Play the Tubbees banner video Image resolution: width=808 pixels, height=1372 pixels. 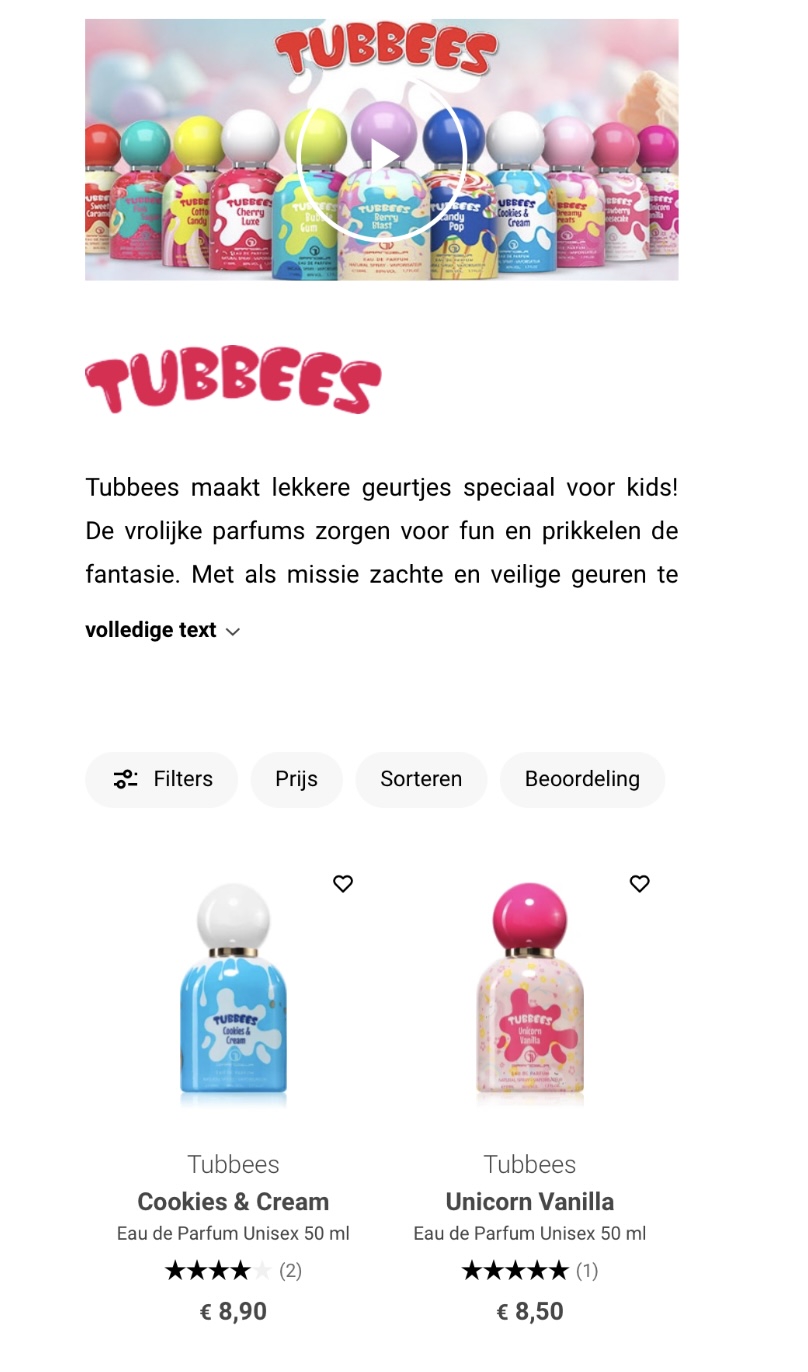point(382,154)
